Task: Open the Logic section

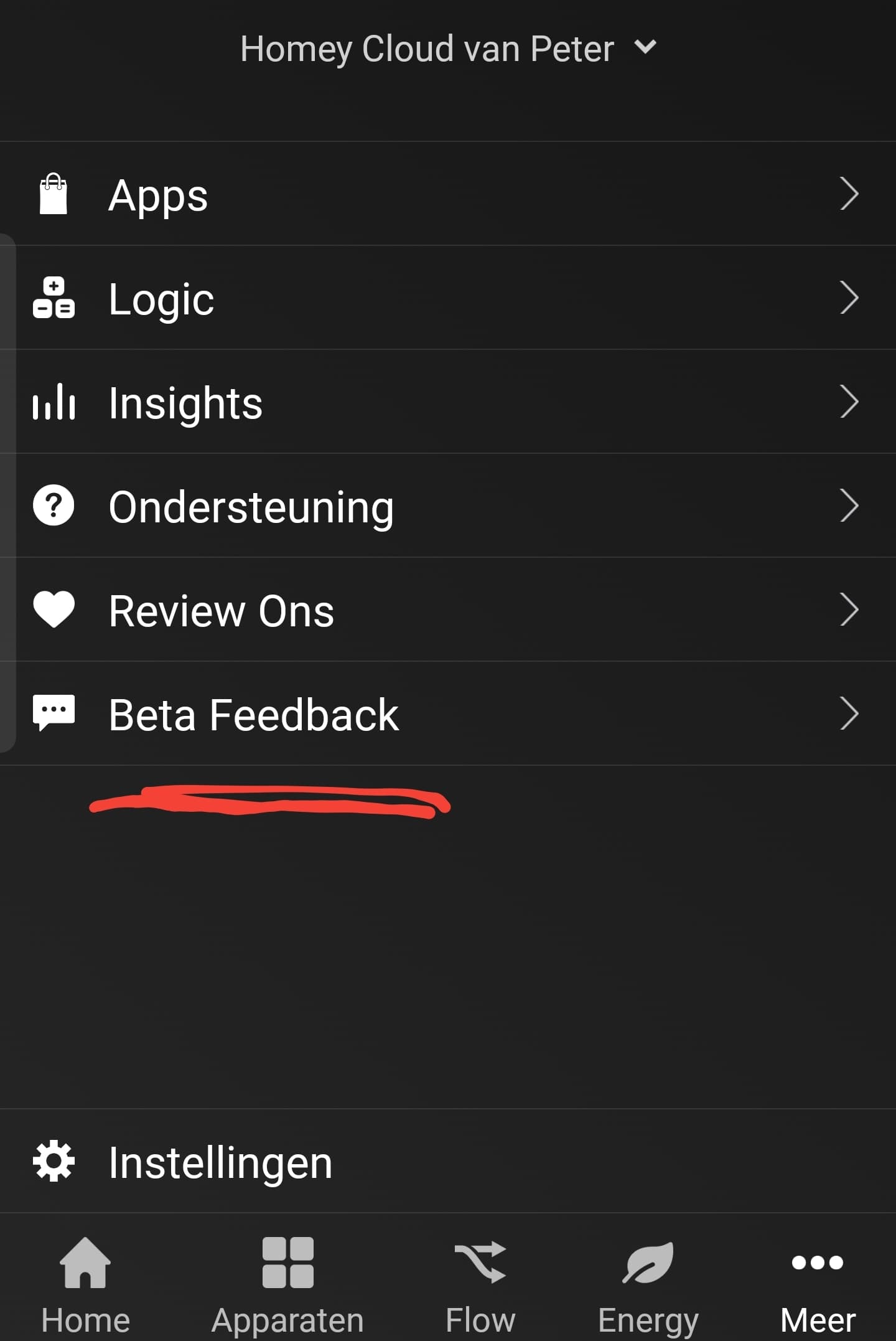Action: coord(448,298)
